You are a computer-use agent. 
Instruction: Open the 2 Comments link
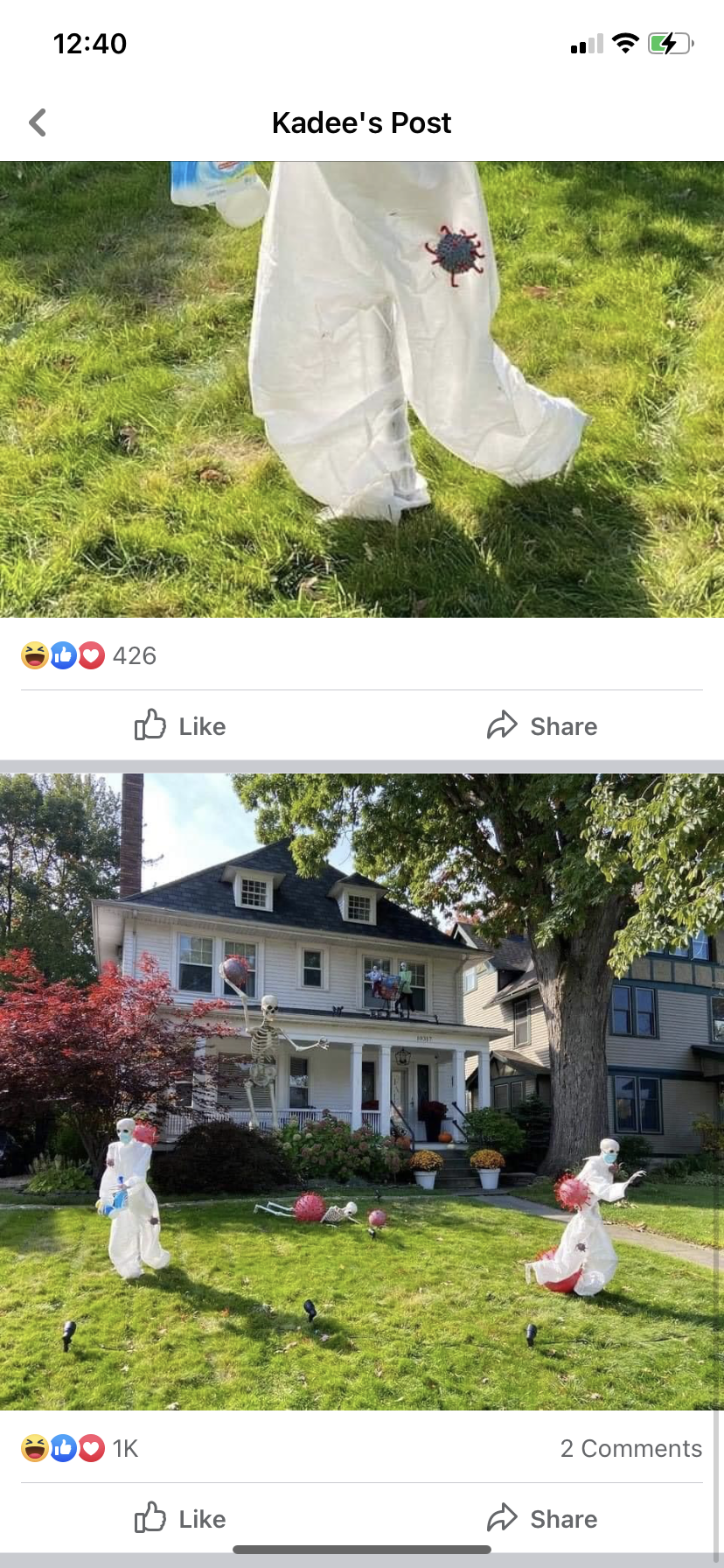click(630, 1448)
